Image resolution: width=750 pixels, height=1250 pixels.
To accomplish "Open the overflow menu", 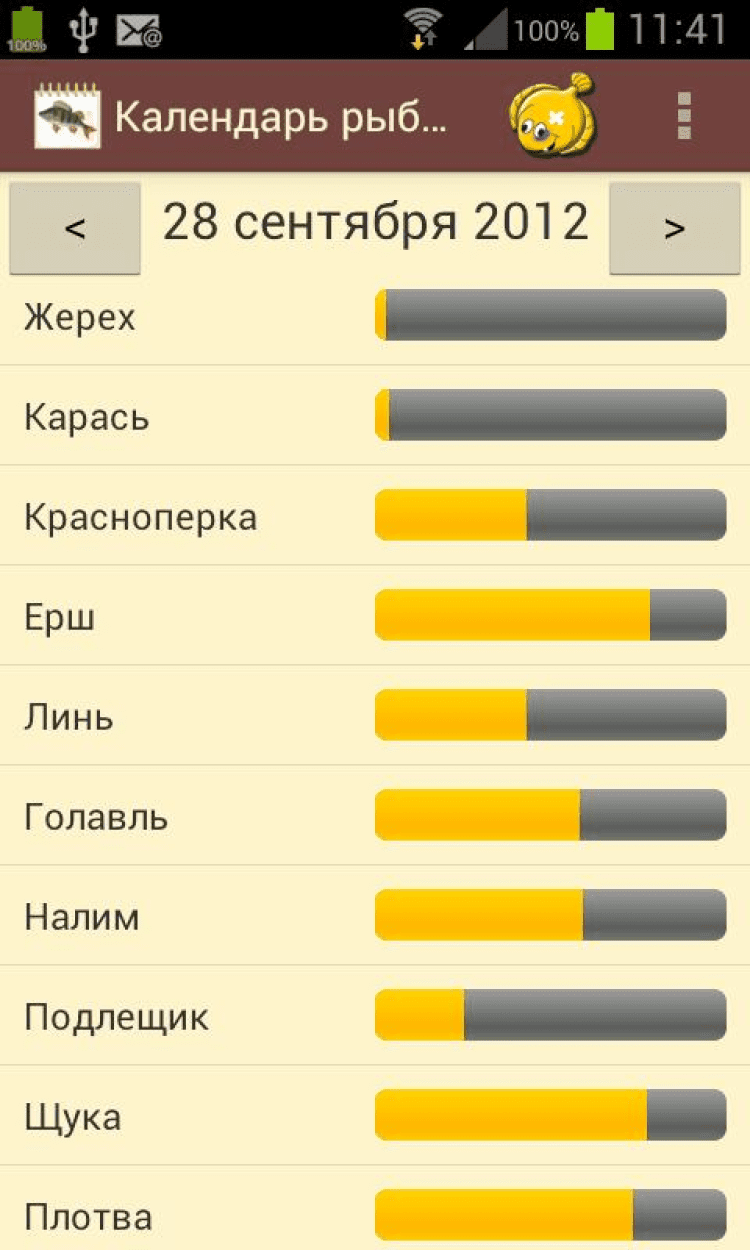I will (x=684, y=116).
